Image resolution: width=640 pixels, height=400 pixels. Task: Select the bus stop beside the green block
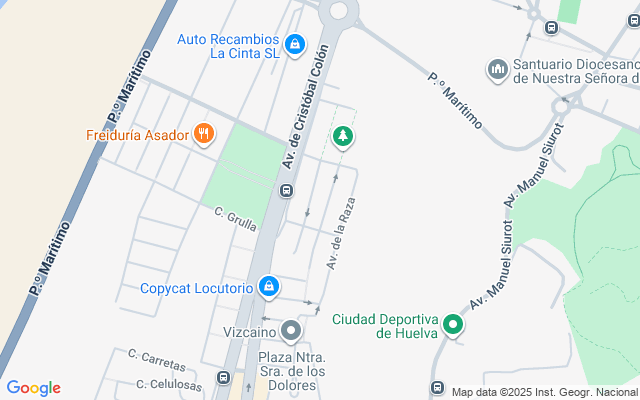coord(287,191)
